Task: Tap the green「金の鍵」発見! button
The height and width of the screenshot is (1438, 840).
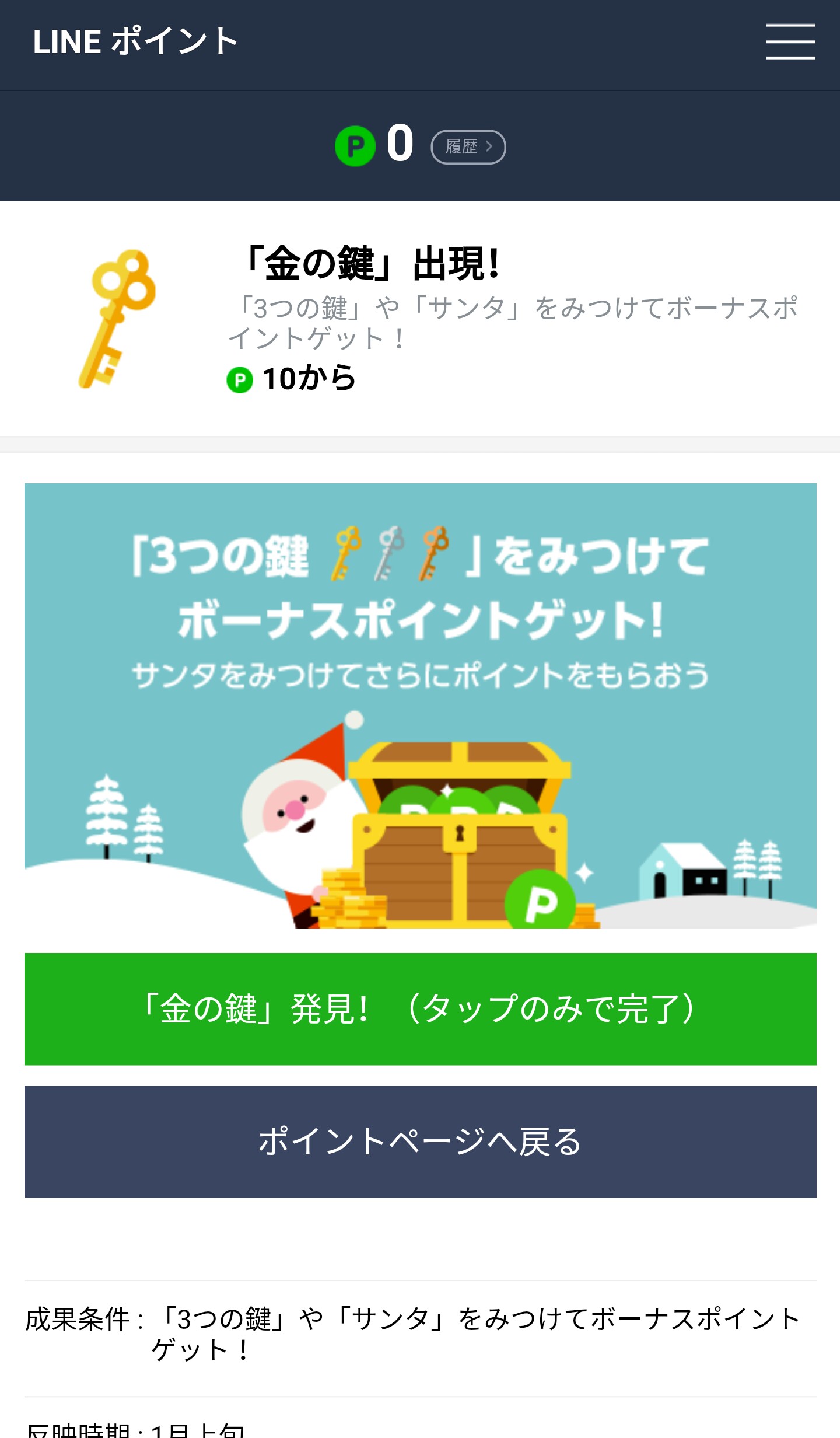Action: [420, 1009]
